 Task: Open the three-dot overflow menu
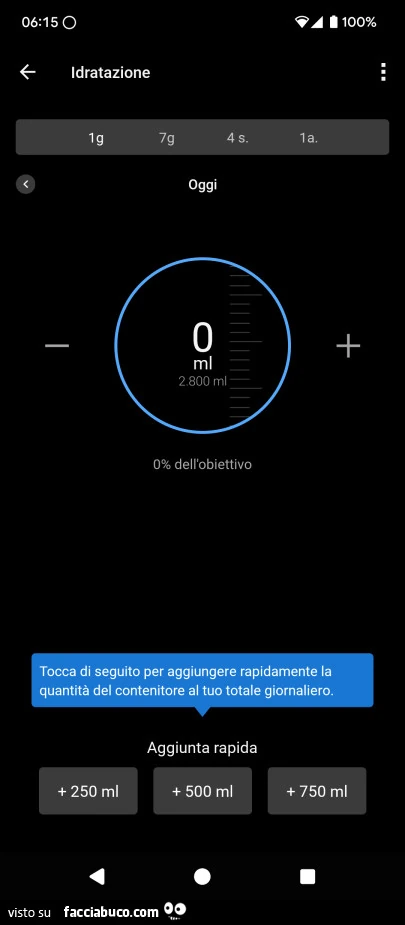click(x=383, y=72)
